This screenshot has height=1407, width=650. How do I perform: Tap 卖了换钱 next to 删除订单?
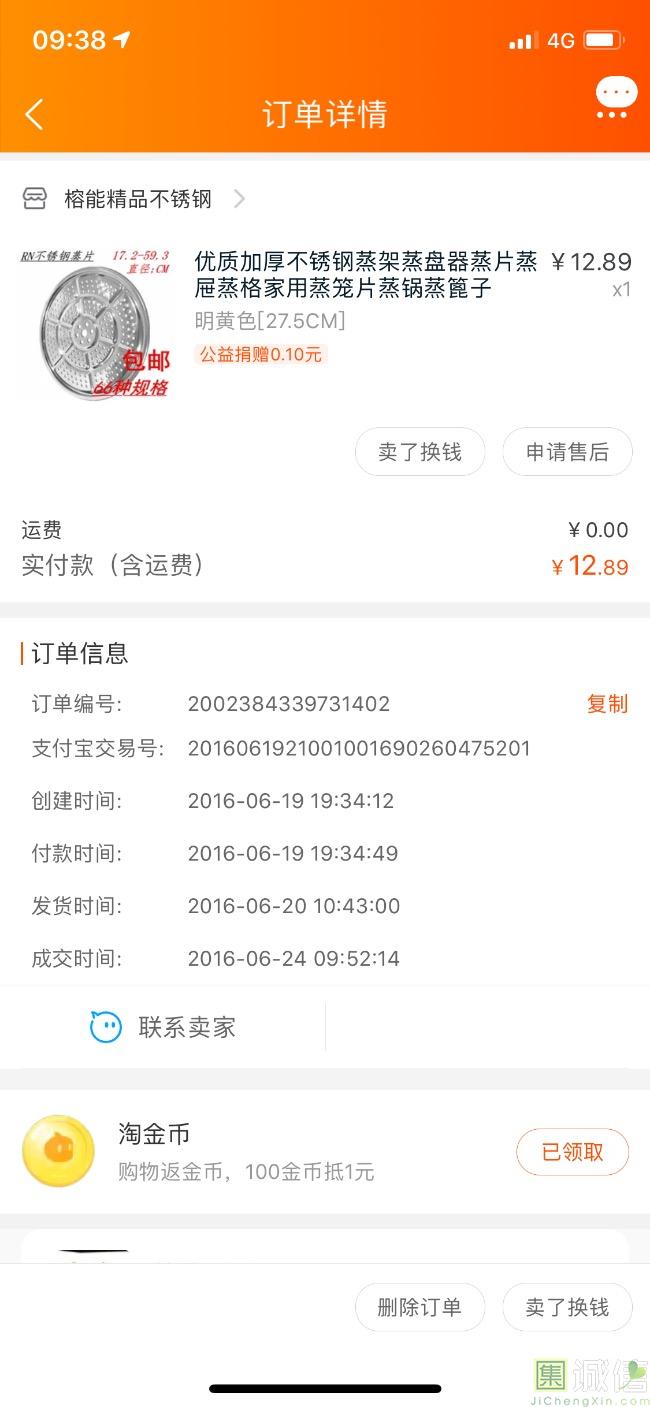pyautogui.click(x=567, y=1307)
